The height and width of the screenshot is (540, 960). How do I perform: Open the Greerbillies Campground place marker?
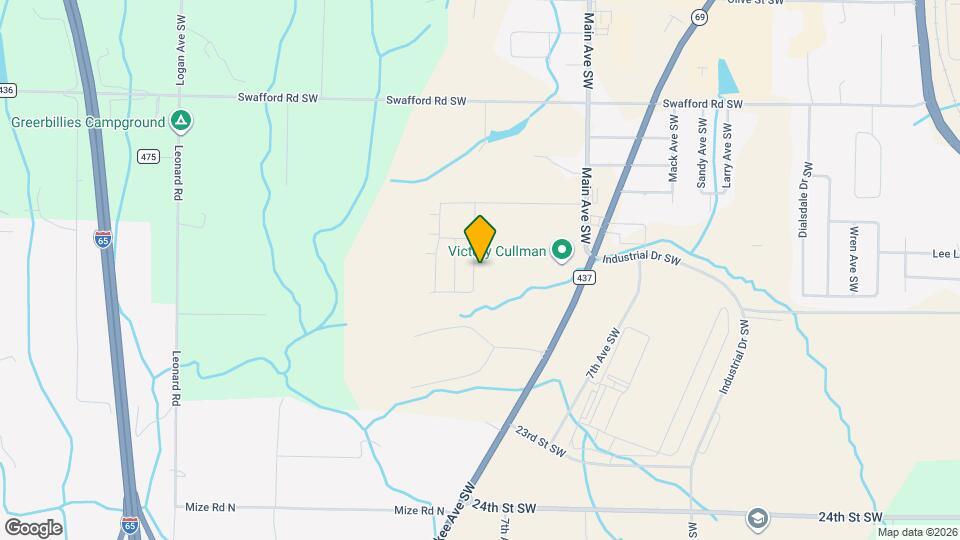coord(181,123)
